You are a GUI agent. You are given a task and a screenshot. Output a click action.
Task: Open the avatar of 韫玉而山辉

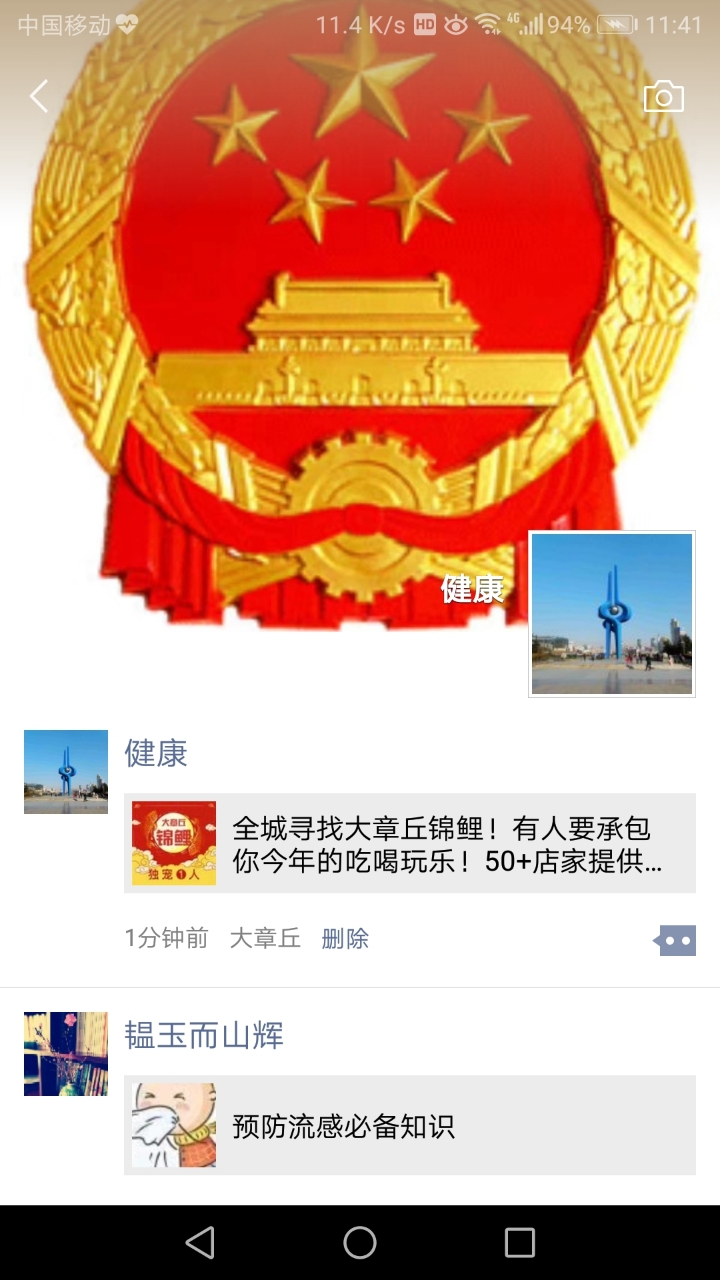tap(66, 1053)
